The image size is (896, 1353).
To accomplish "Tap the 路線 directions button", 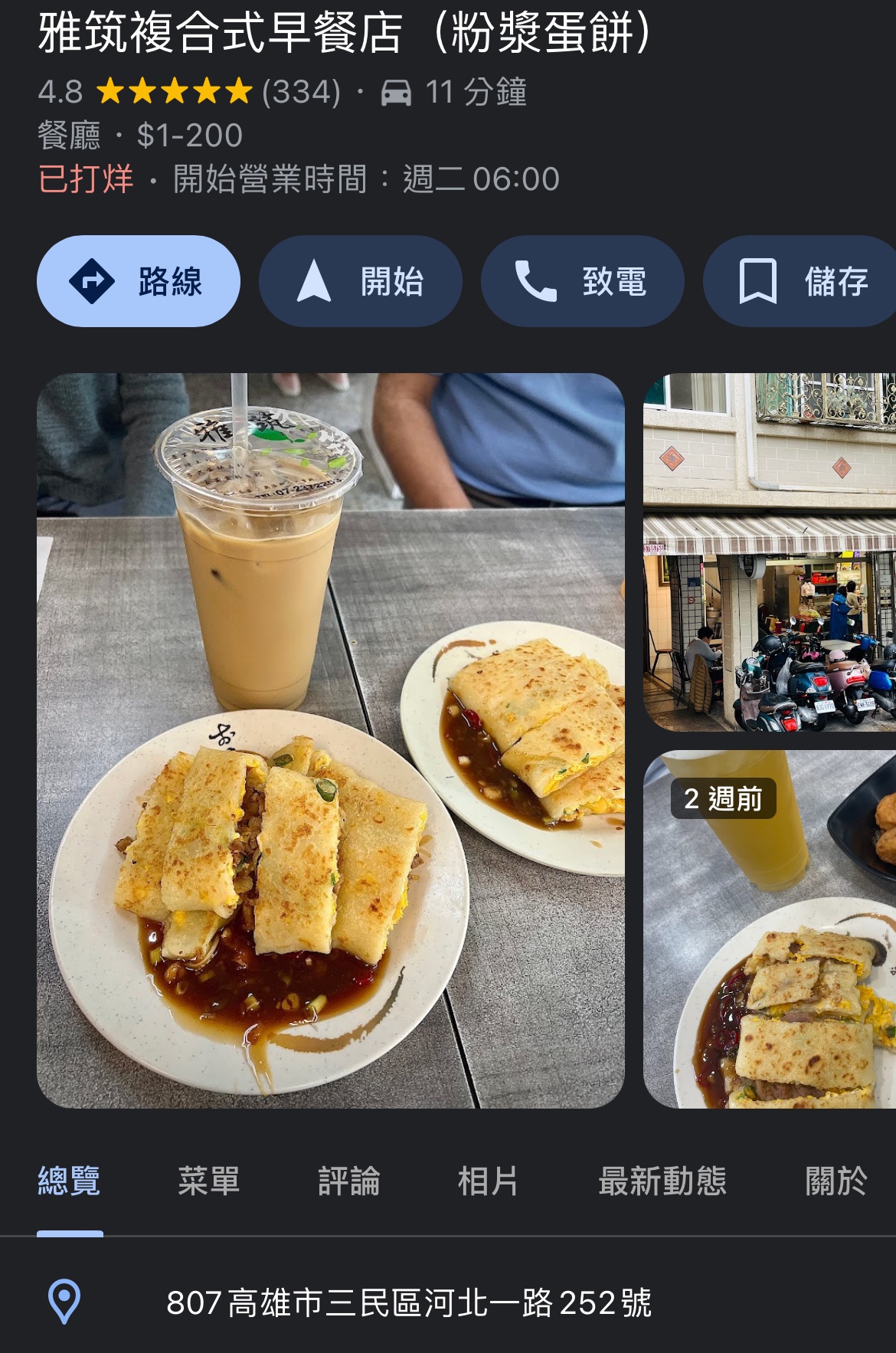I will [139, 281].
